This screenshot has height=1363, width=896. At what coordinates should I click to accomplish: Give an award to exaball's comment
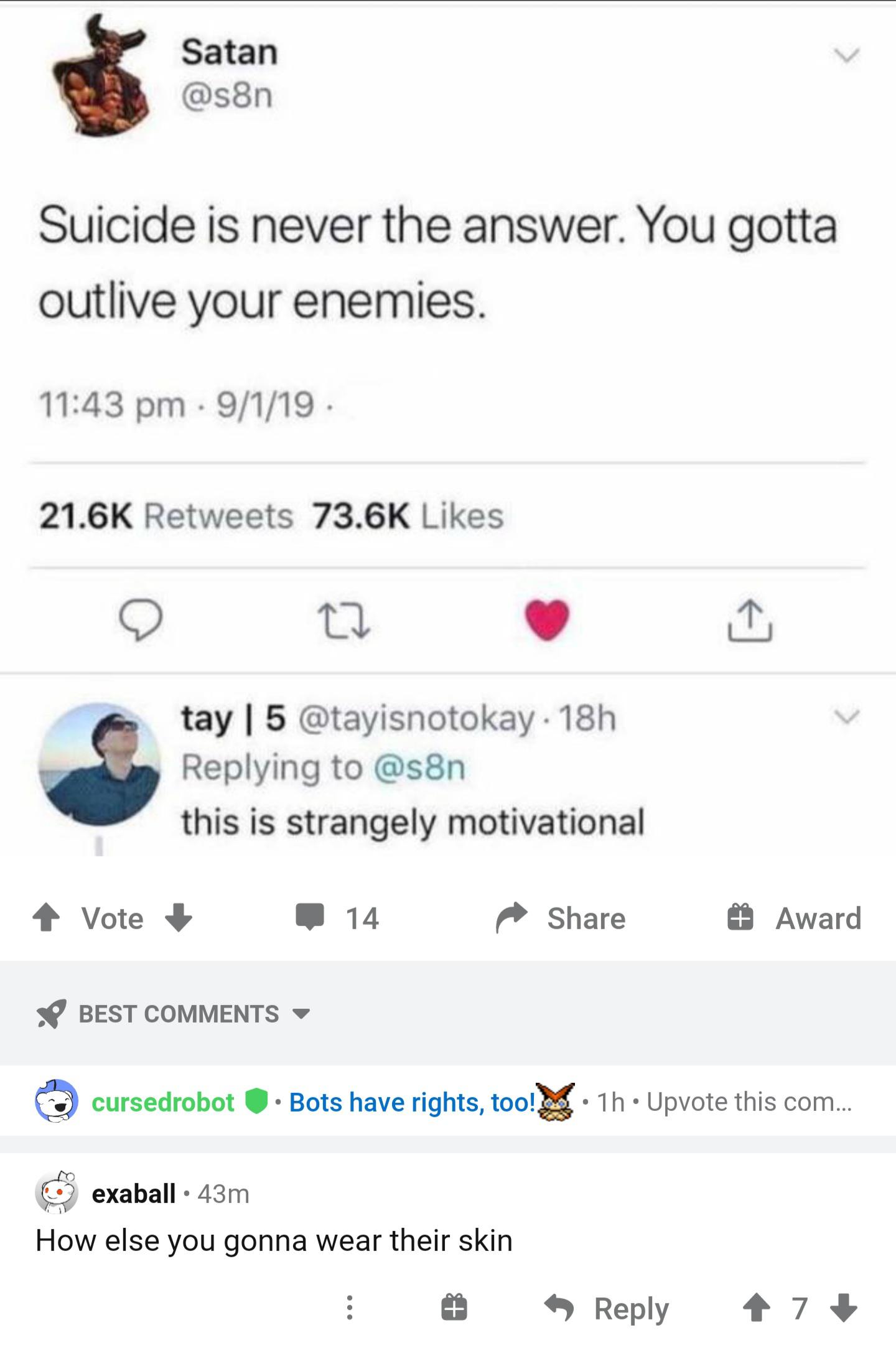click(454, 1308)
